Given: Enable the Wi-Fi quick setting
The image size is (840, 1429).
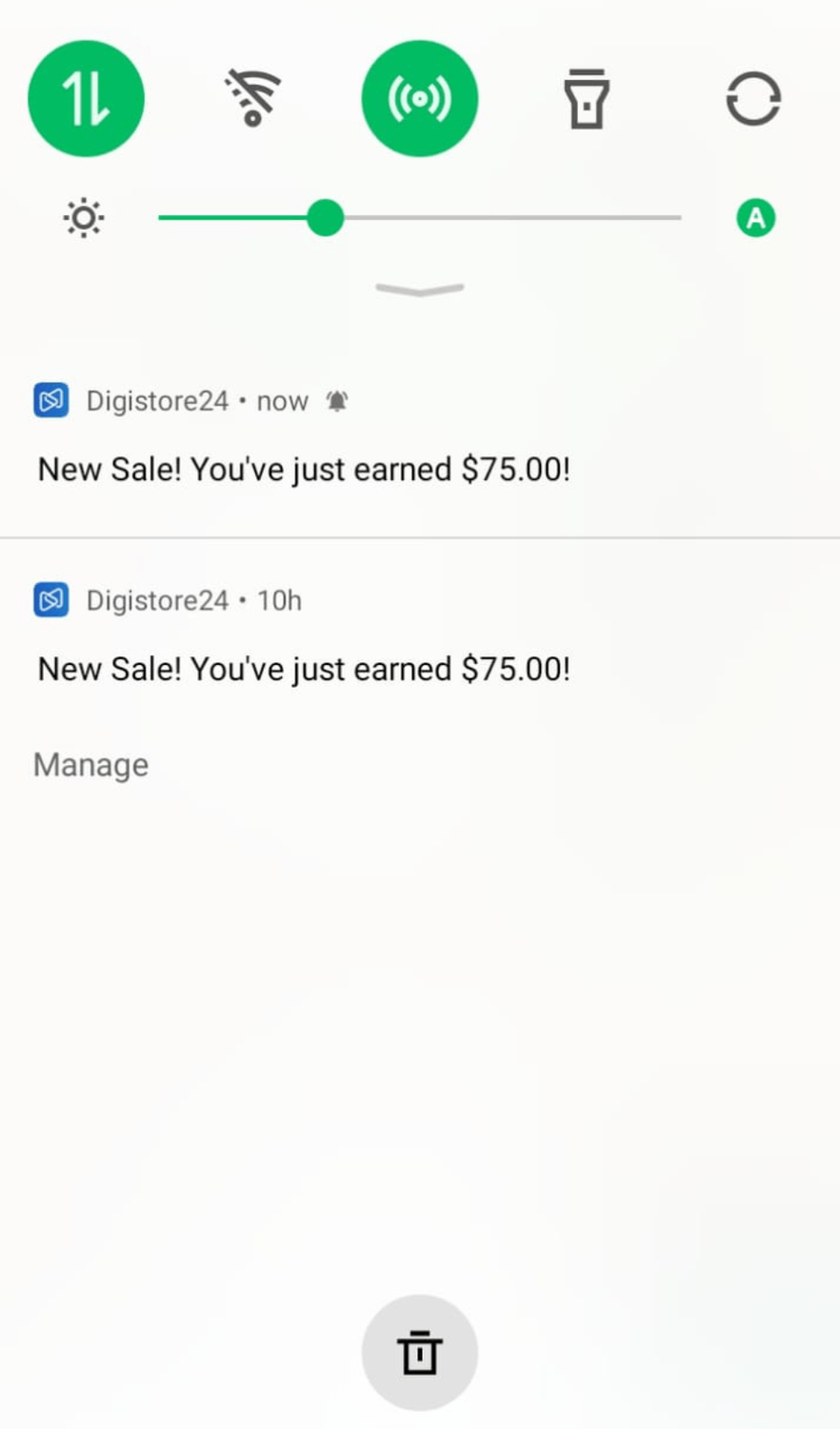Looking at the screenshot, I should (x=252, y=98).
